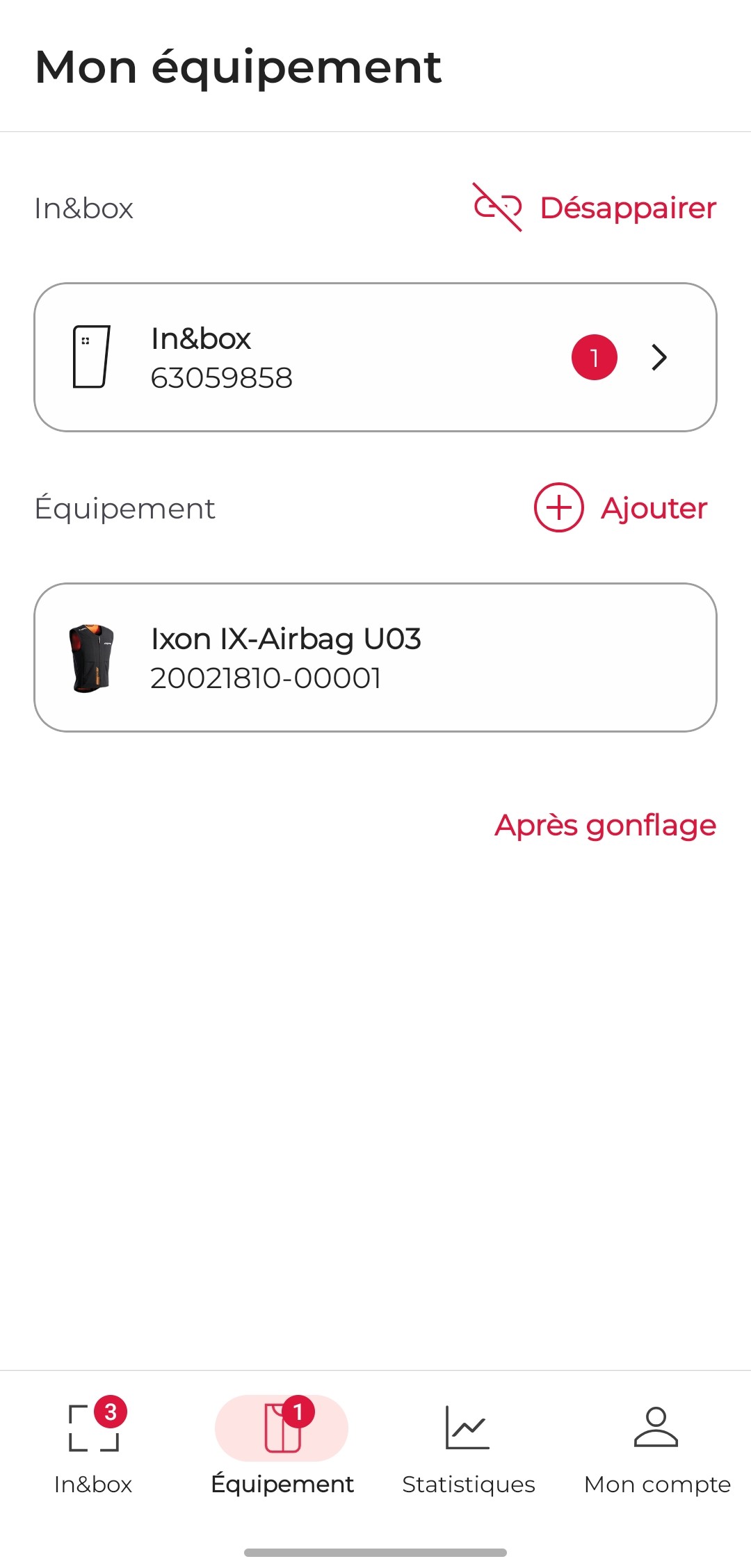The image size is (751, 1568).
Task: Open Statistiques chart icon in bottom bar
Action: 467,1428
